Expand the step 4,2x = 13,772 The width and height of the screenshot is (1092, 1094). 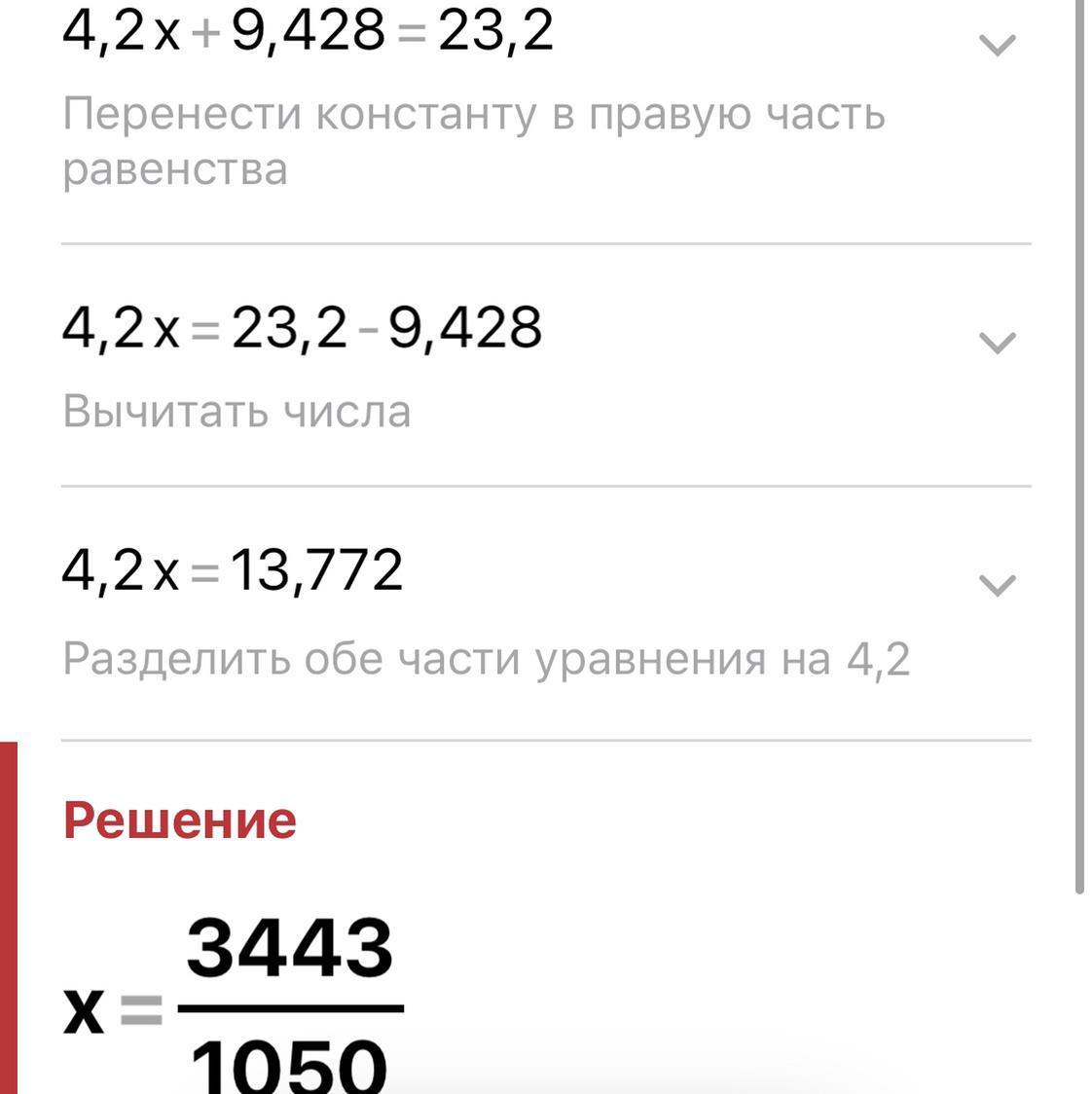[x=997, y=585]
